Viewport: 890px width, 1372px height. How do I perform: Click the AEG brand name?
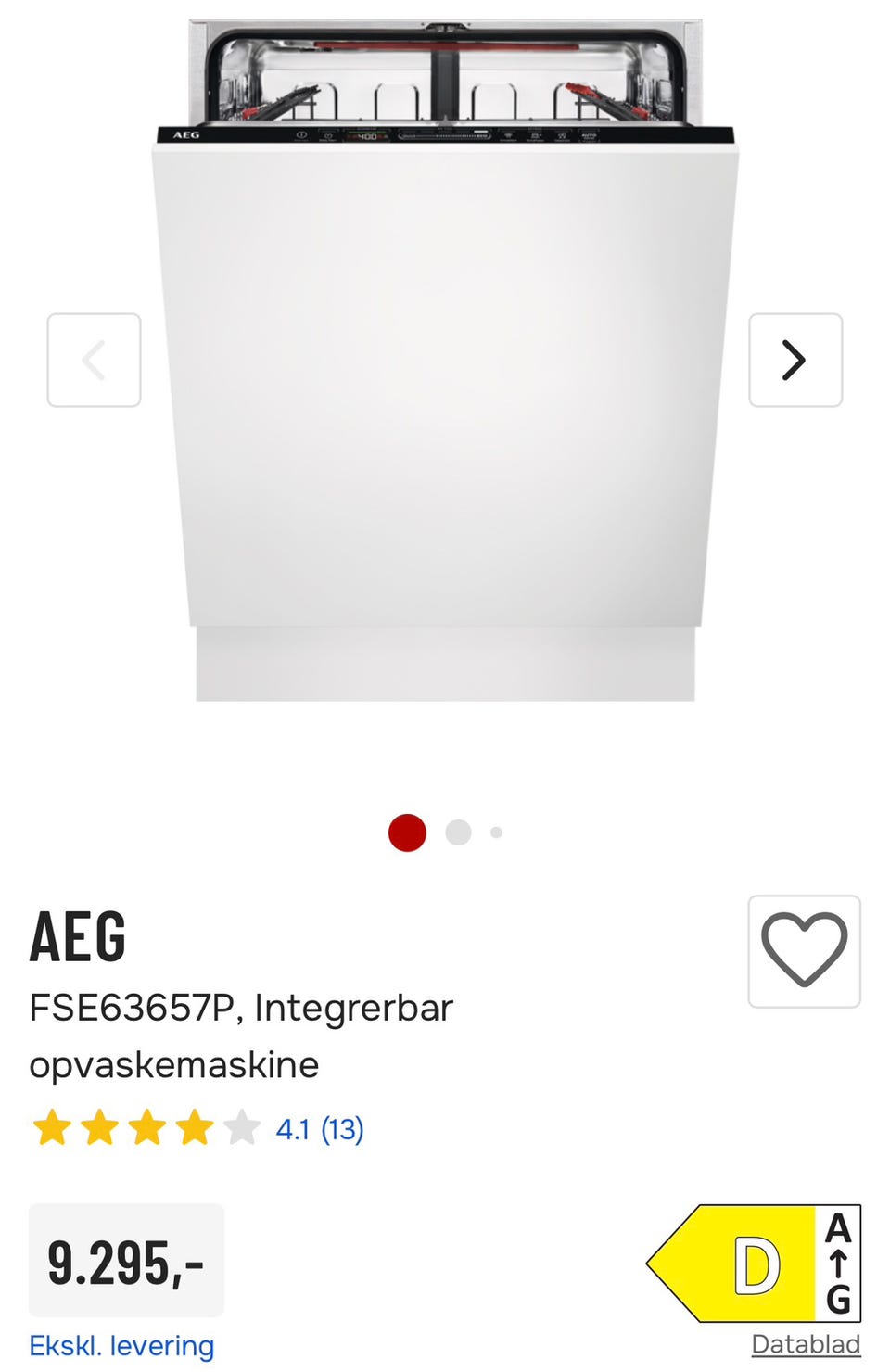click(79, 936)
